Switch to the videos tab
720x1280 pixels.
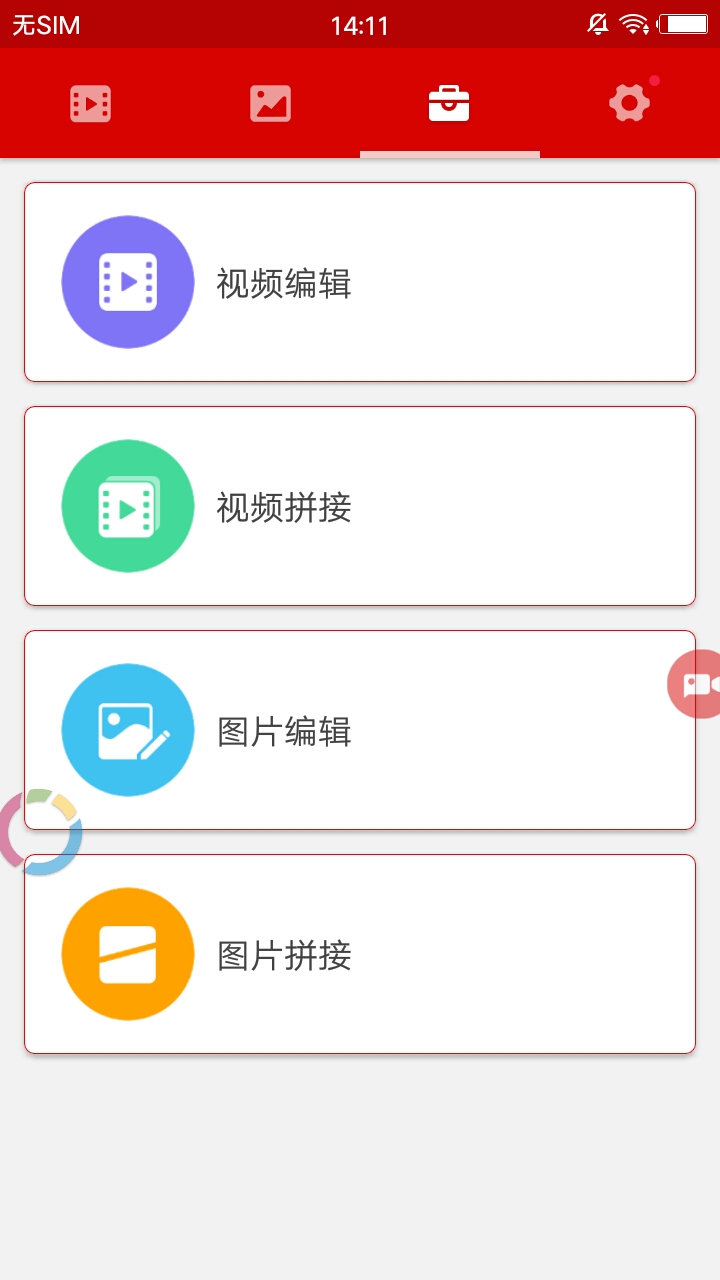(90, 103)
